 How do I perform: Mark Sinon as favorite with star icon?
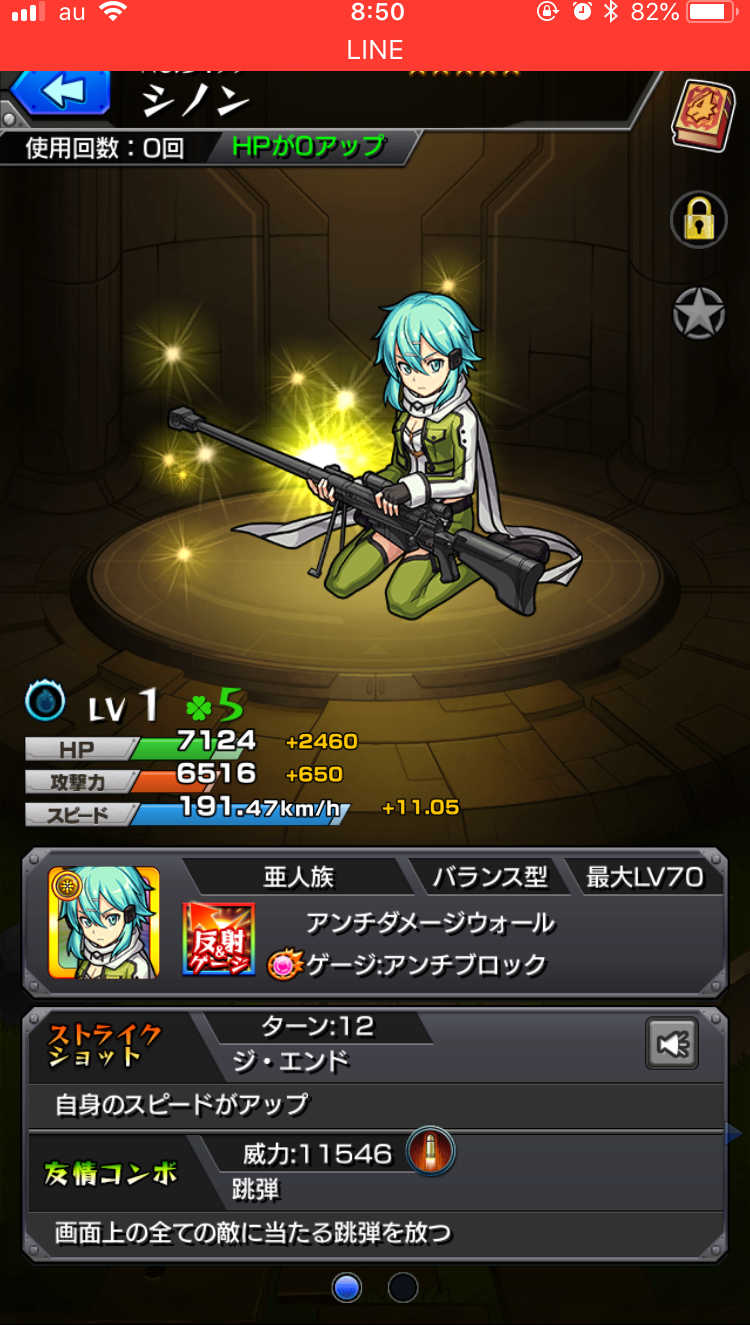pos(699,314)
